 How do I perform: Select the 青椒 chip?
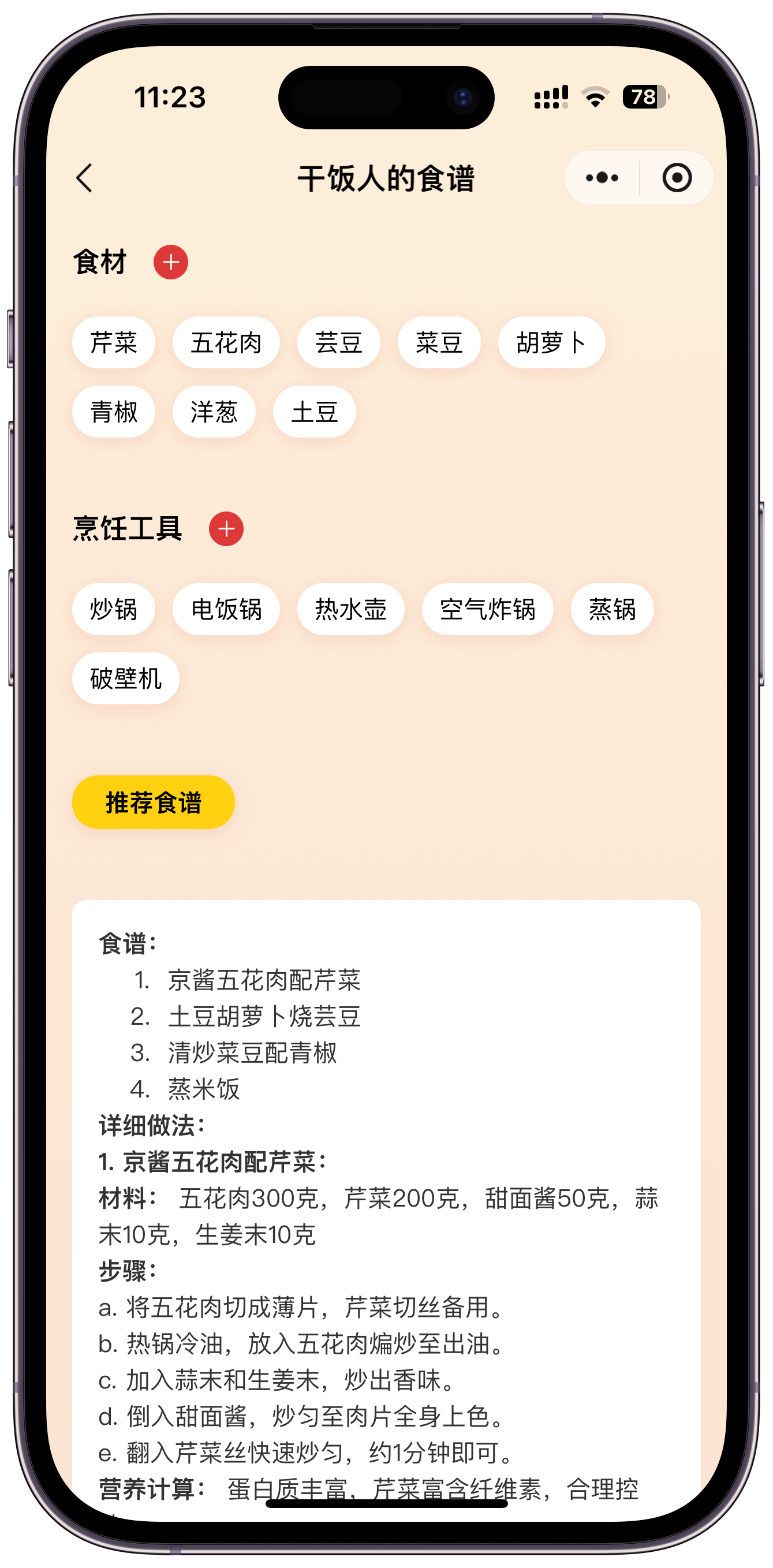pos(114,412)
